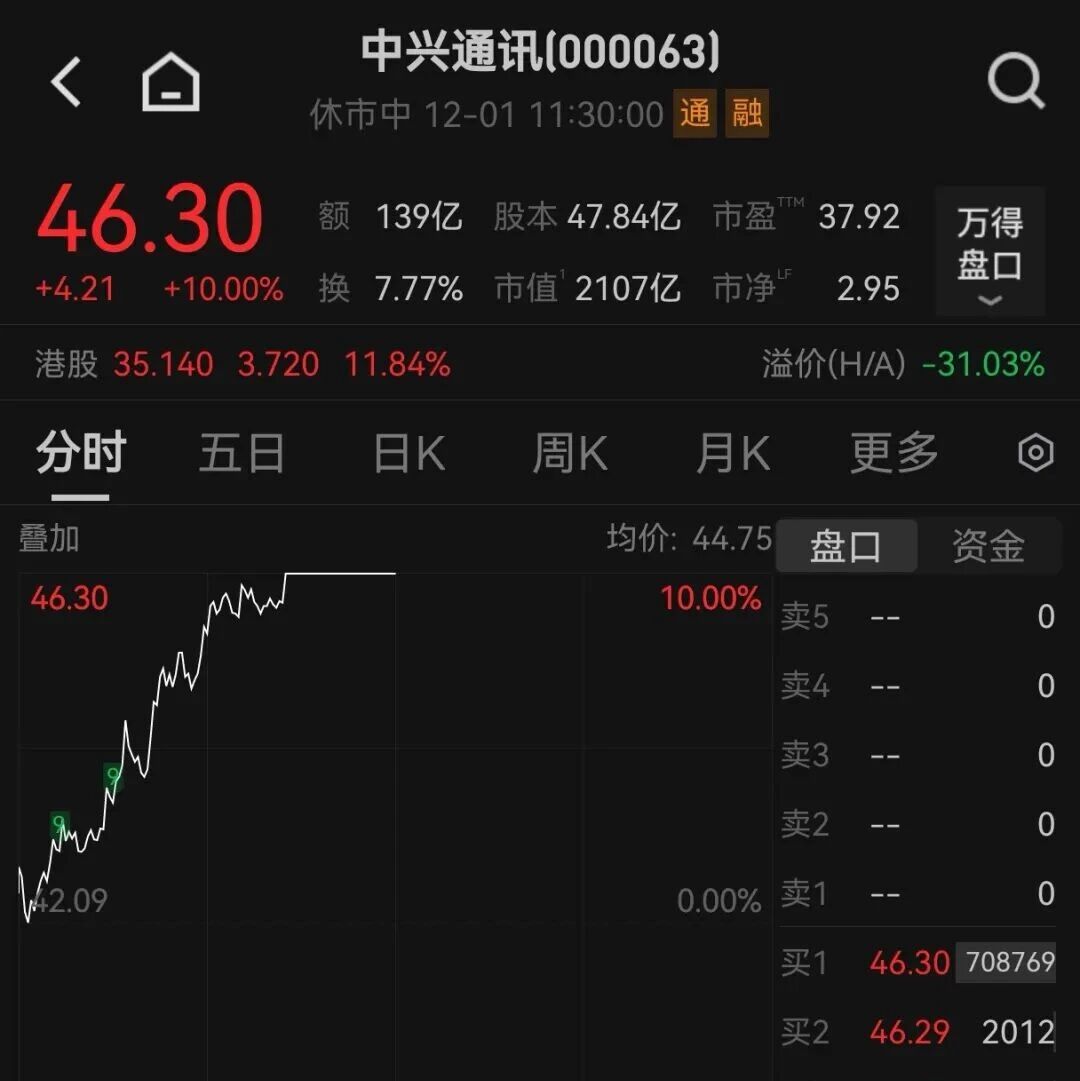Select the 周K chart tab
1080x1081 pixels.
click(570, 454)
